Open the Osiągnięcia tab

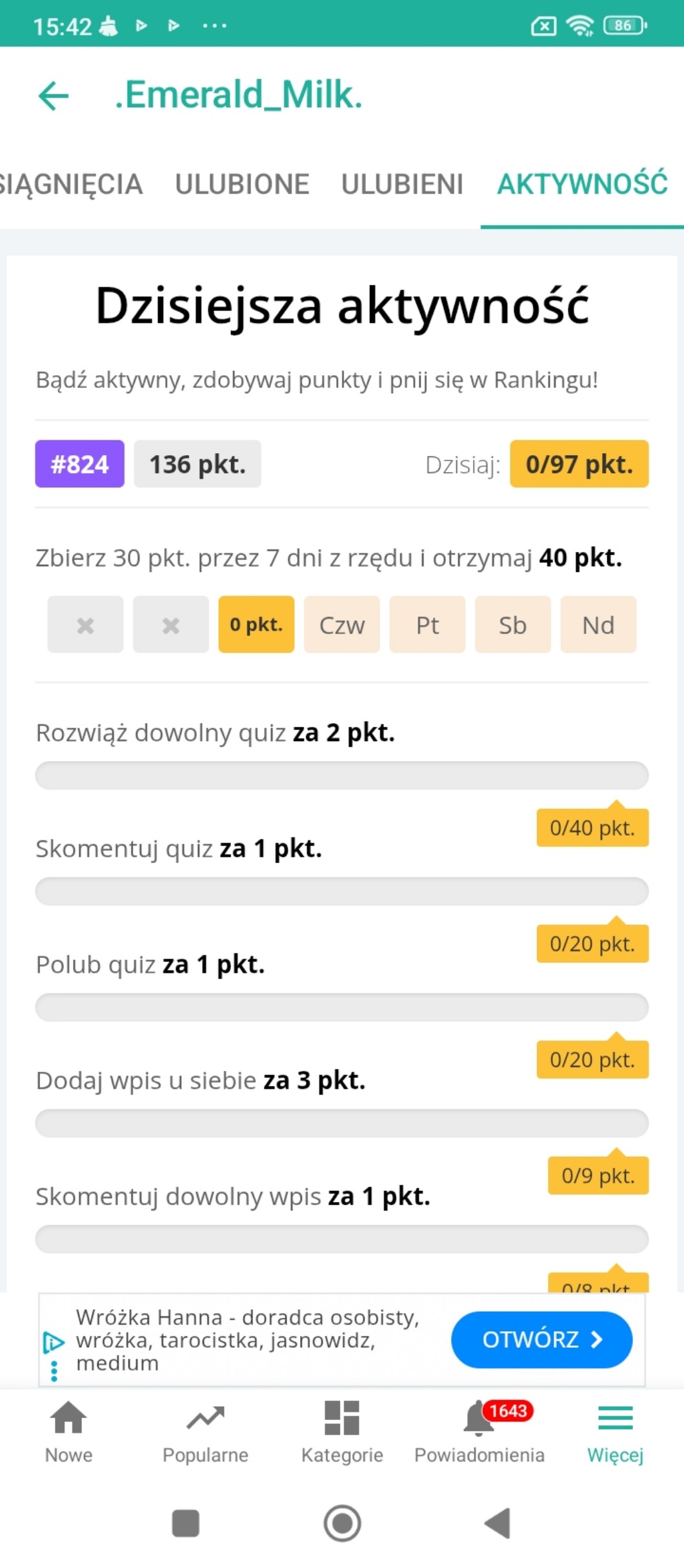70,185
